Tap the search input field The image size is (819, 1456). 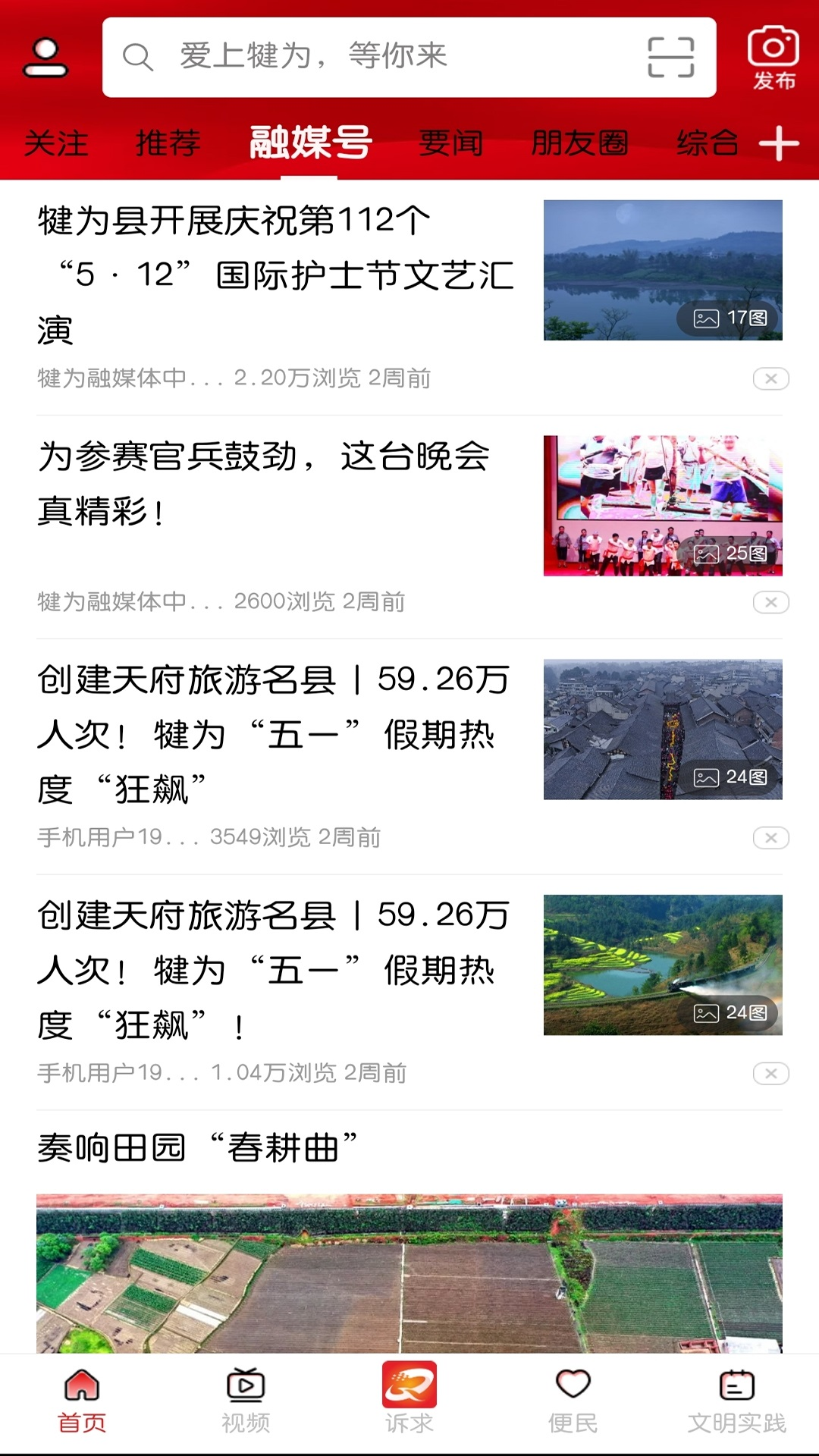pyautogui.click(x=379, y=57)
